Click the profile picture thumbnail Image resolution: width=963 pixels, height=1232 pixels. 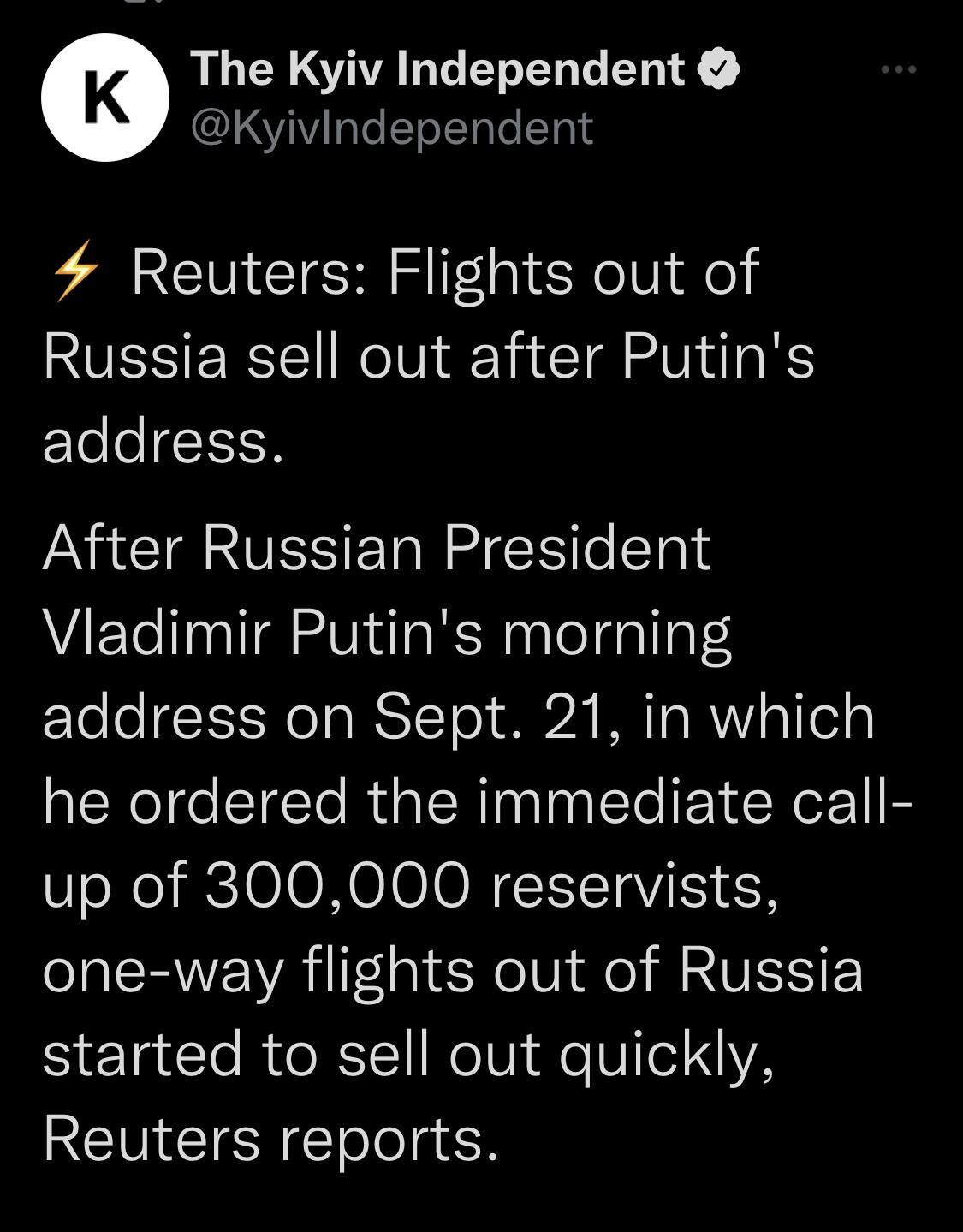point(104,98)
